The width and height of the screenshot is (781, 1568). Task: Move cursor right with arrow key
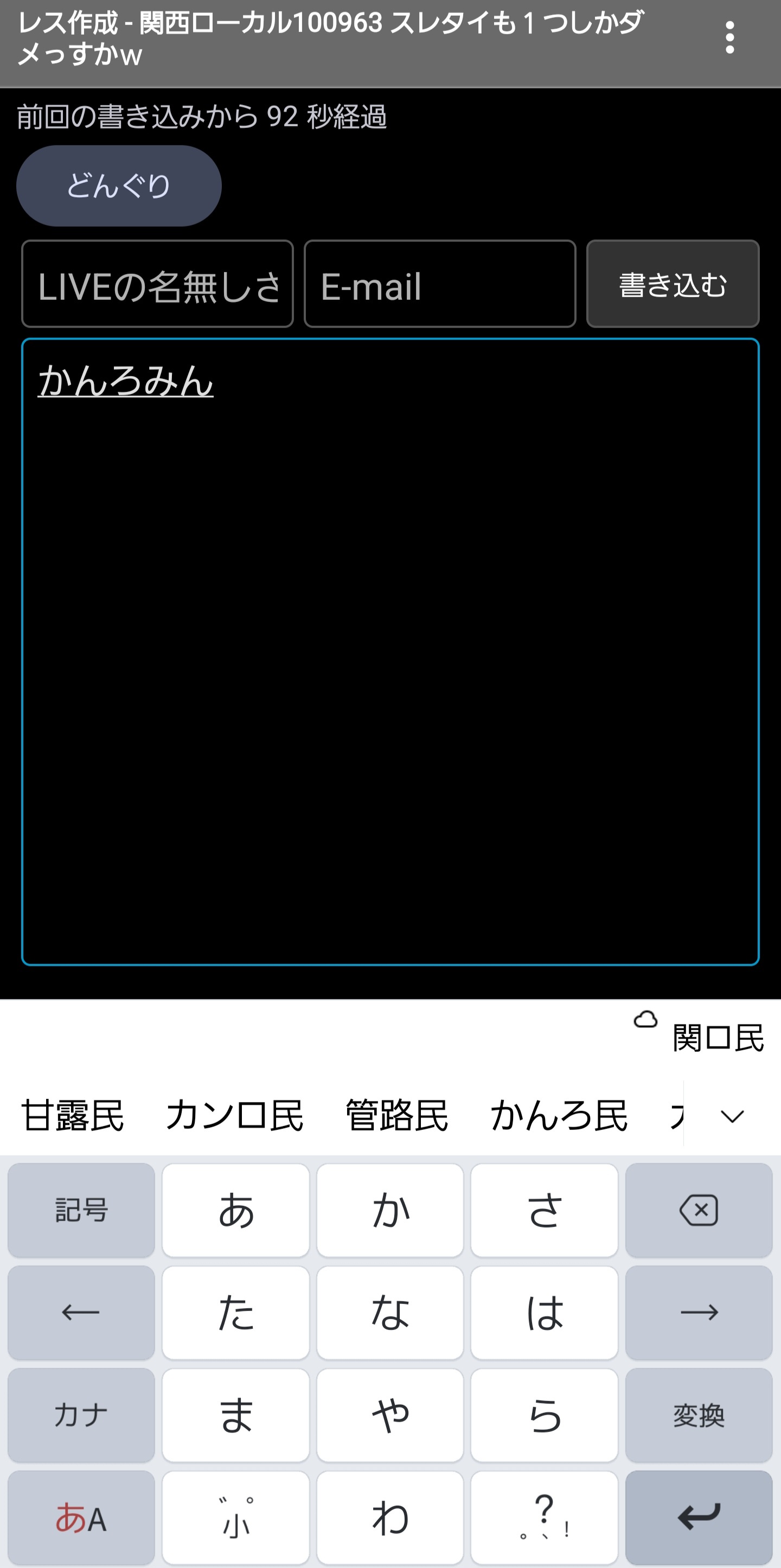point(698,1312)
